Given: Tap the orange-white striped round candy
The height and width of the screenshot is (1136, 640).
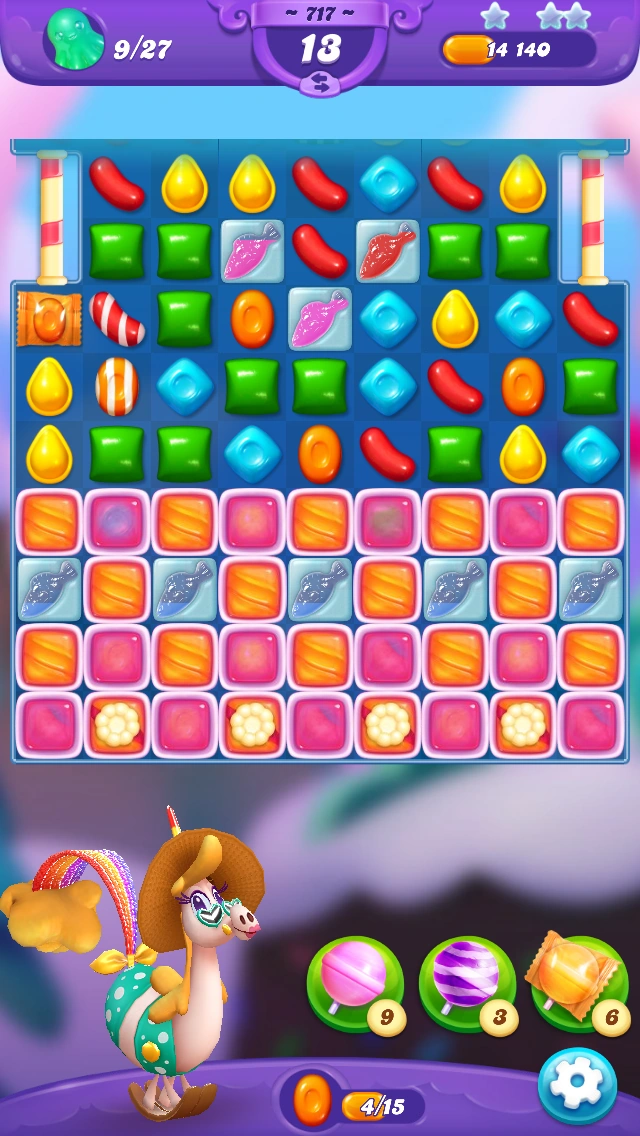Looking at the screenshot, I should click(x=117, y=386).
